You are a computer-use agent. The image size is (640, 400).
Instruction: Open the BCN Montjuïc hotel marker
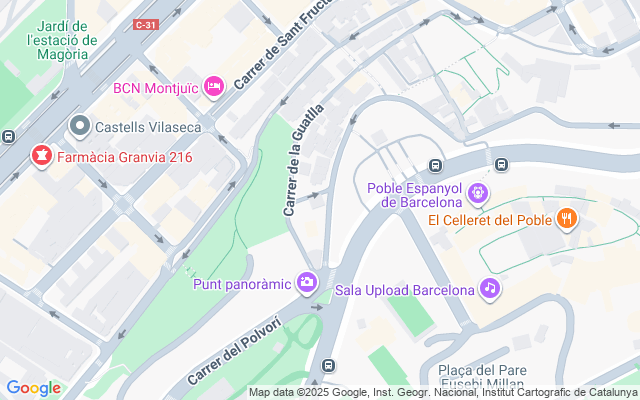pos(213,89)
